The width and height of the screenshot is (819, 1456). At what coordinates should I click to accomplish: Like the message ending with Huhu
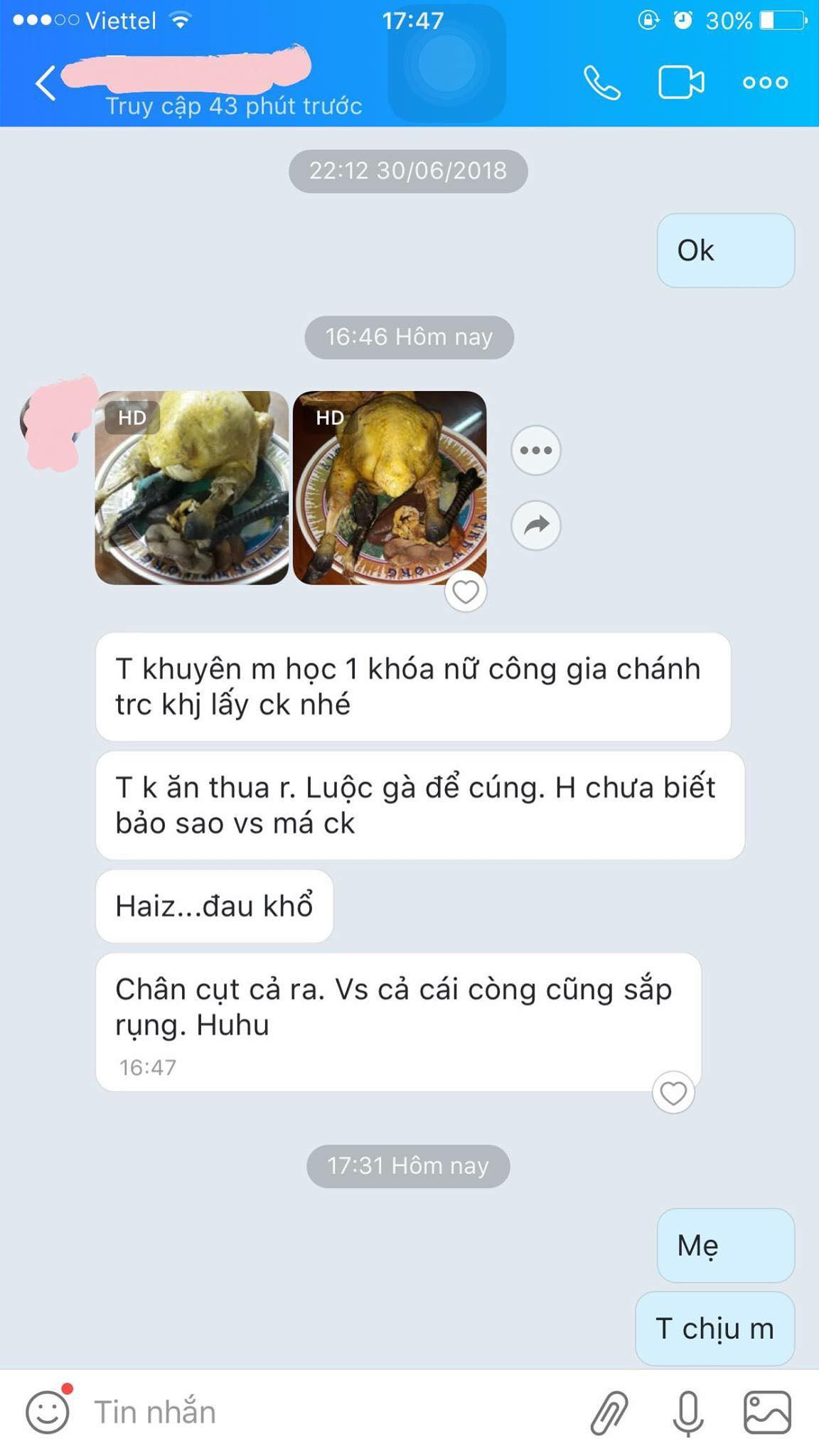pos(673,1092)
